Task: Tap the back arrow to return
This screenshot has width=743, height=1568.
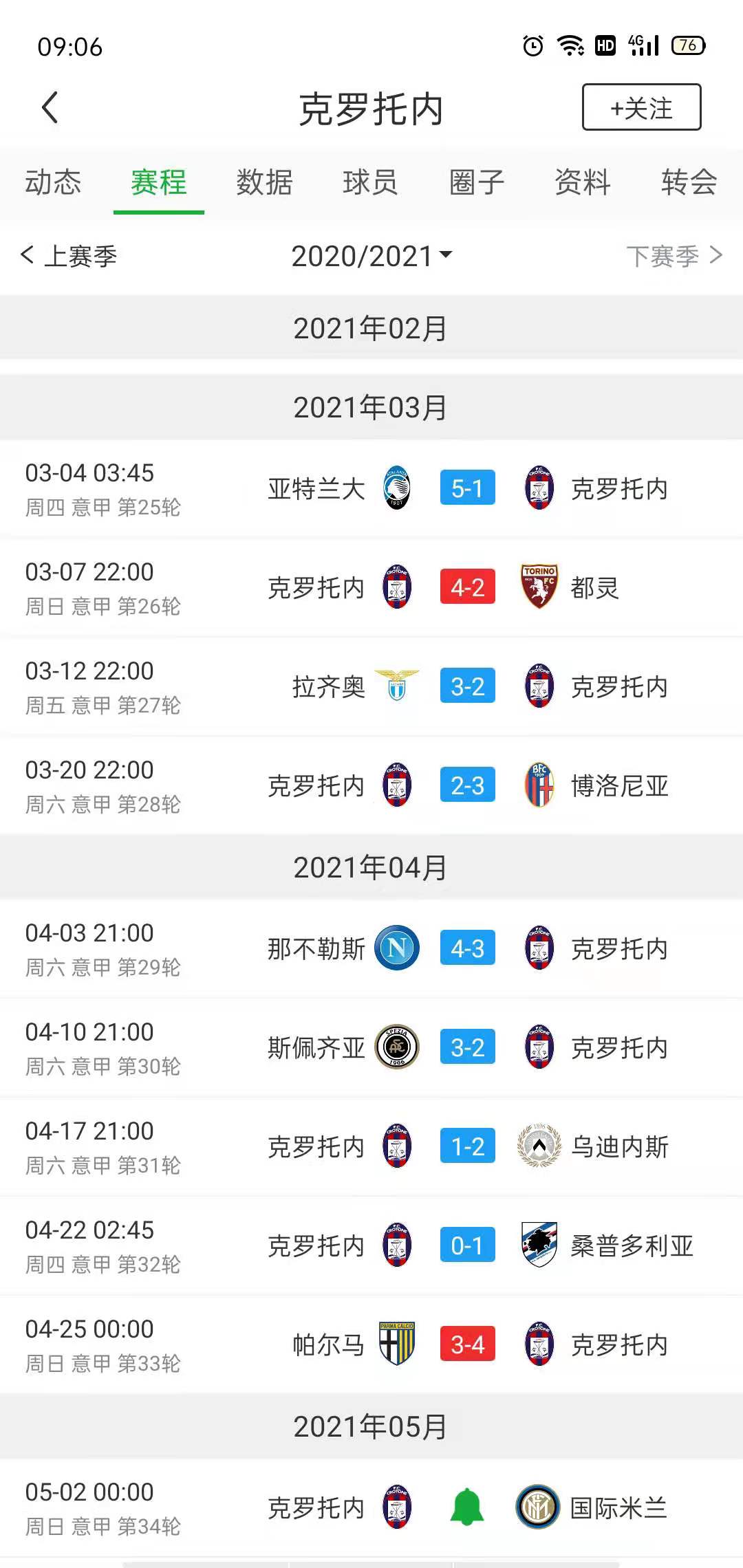Action: pos(49,108)
